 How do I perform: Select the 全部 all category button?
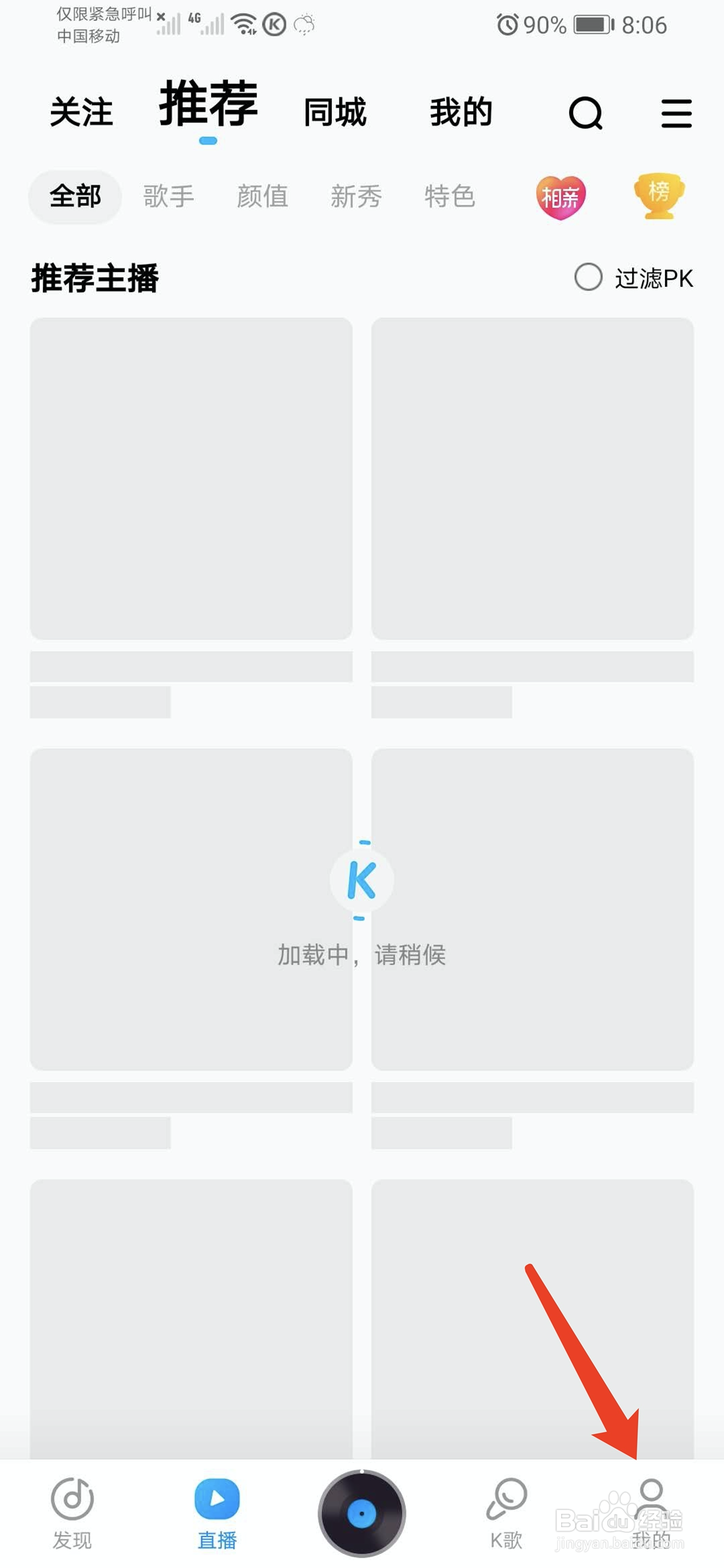pos(74,196)
